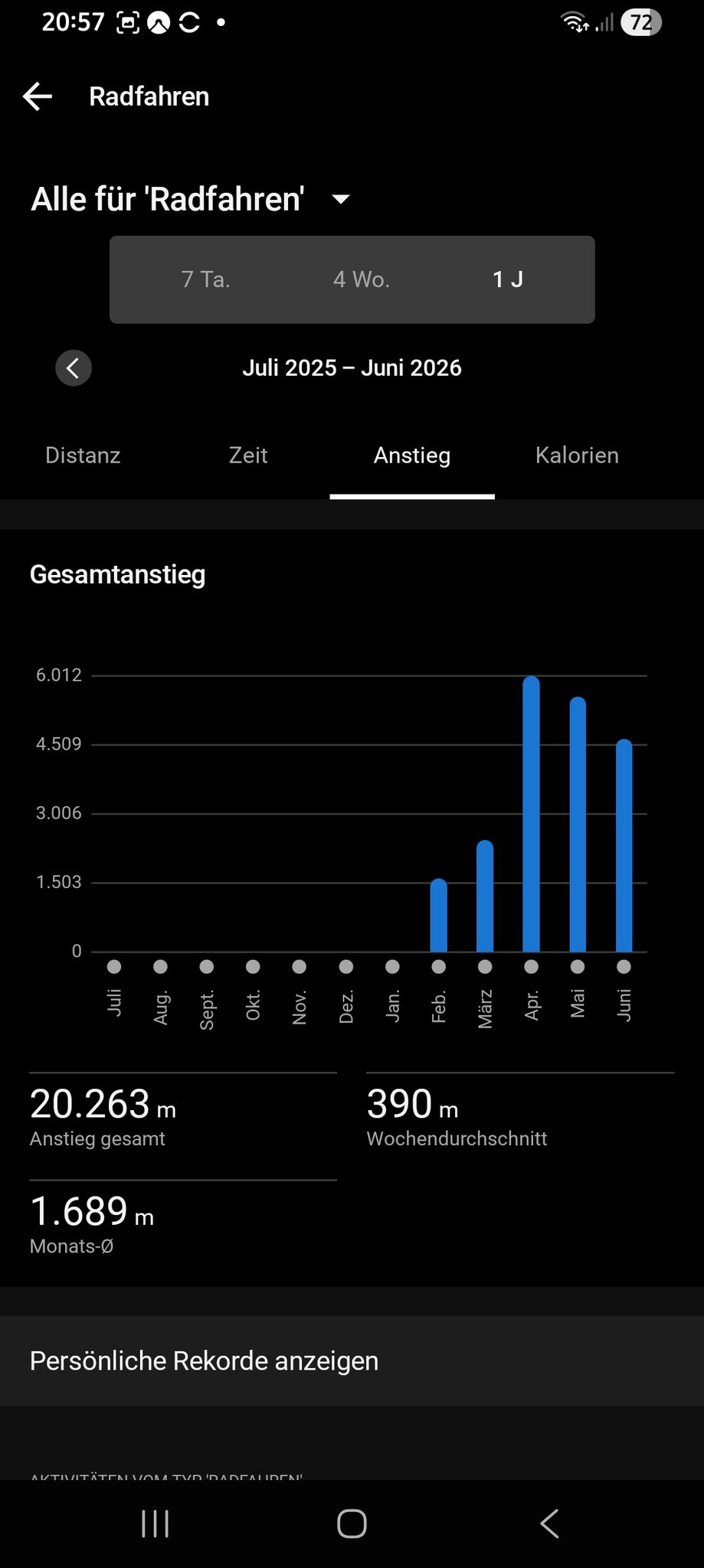Tap the März bar in the chart
The width and height of the screenshot is (704, 1568).
coord(485,896)
